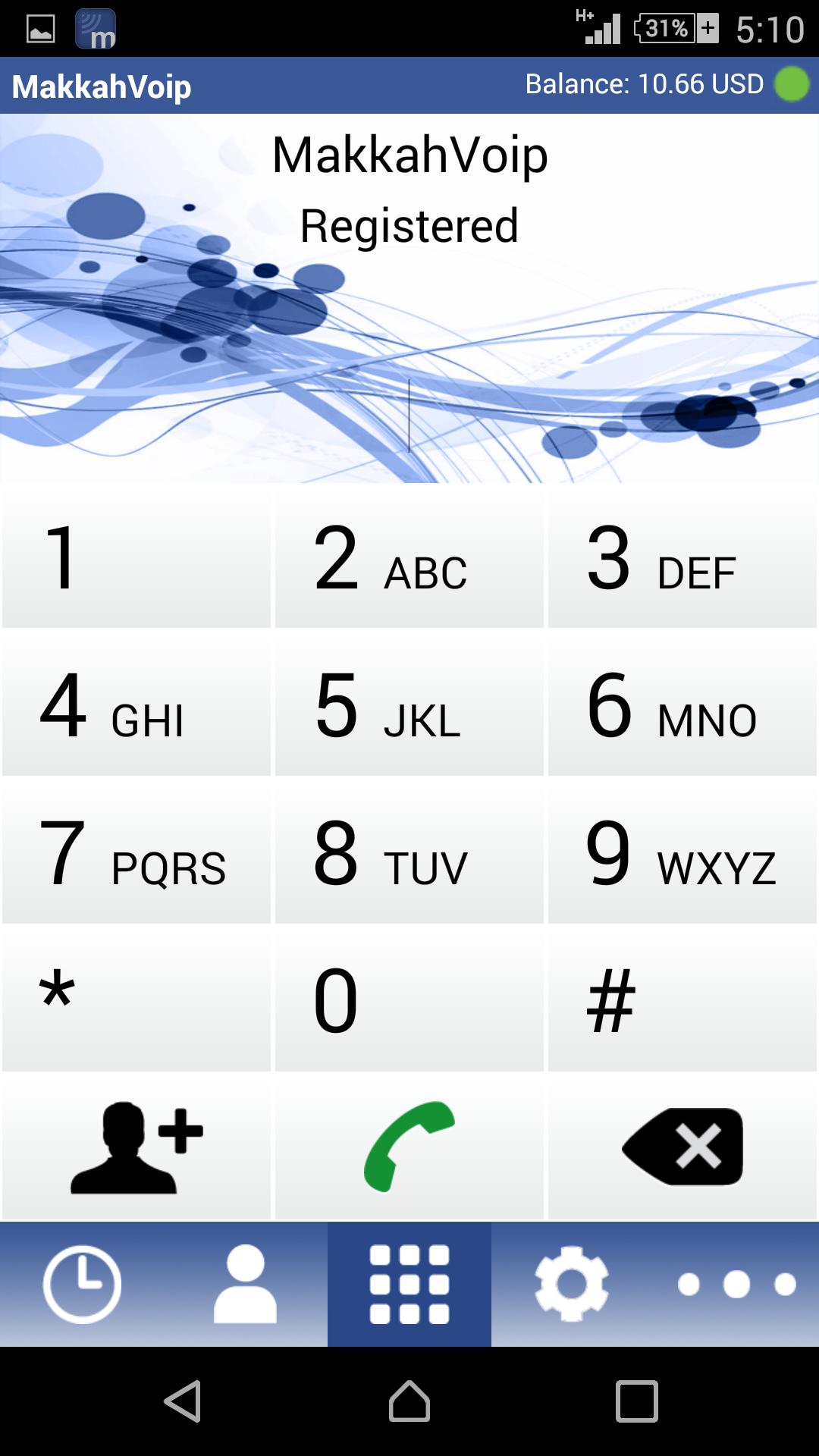Screen dimensions: 819x1456
Task: Open the settings gear icon
Action: coord(573,1282)
